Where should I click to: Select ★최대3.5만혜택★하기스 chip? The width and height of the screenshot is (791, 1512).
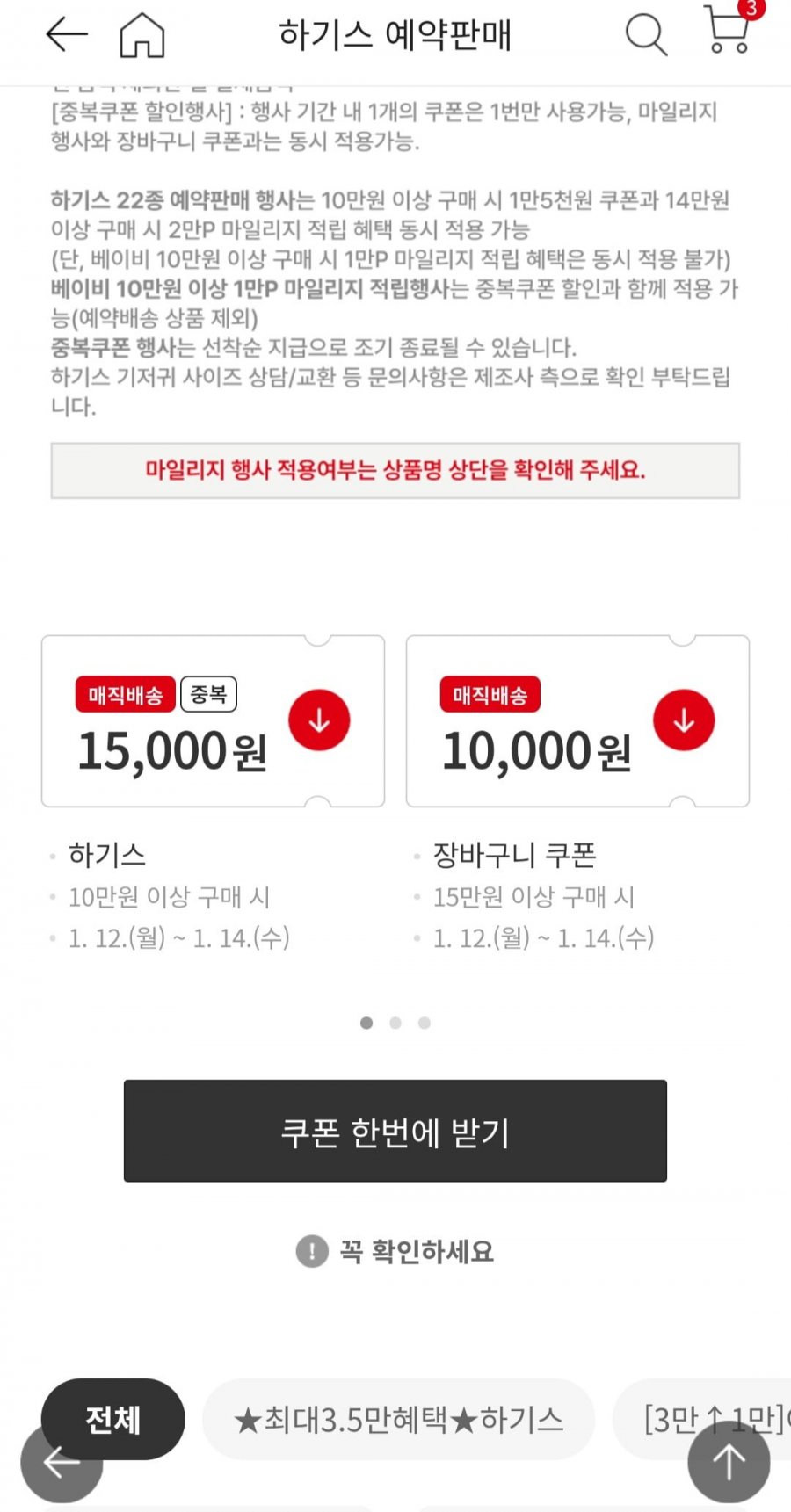click(x=398, y=1419)
